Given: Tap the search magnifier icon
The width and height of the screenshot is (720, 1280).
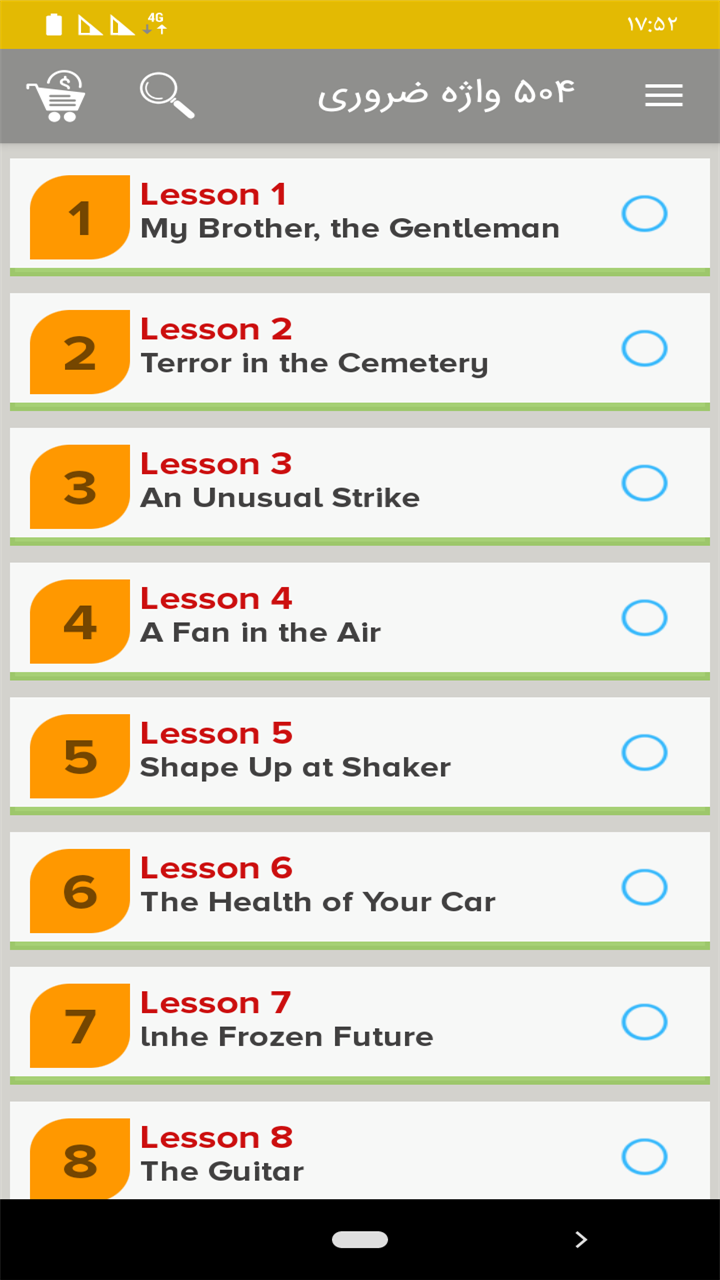Looking at the screenshot, I should [x=166, y=96].
